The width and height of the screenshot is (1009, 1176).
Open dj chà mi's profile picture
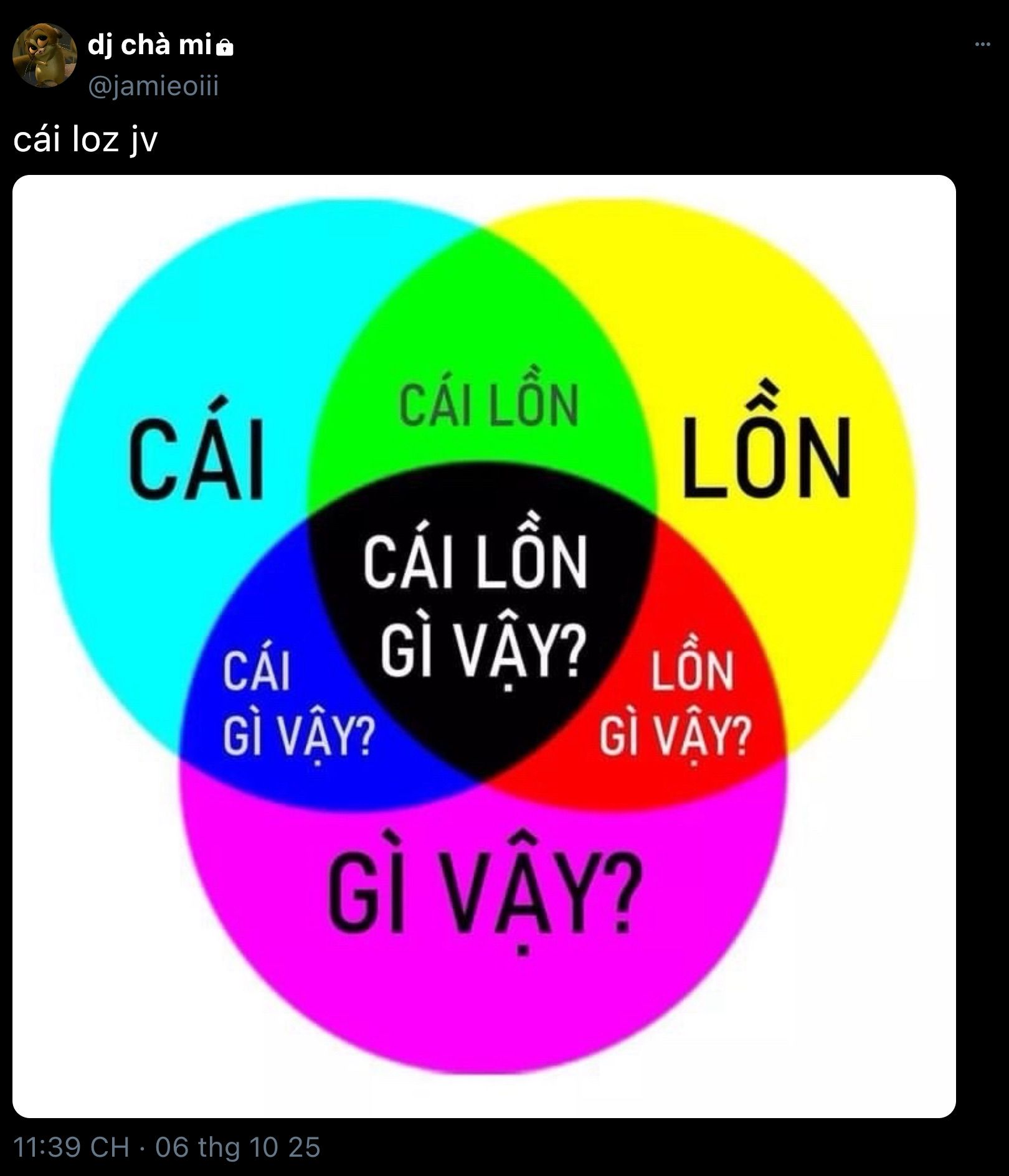[x=44, y=56]
